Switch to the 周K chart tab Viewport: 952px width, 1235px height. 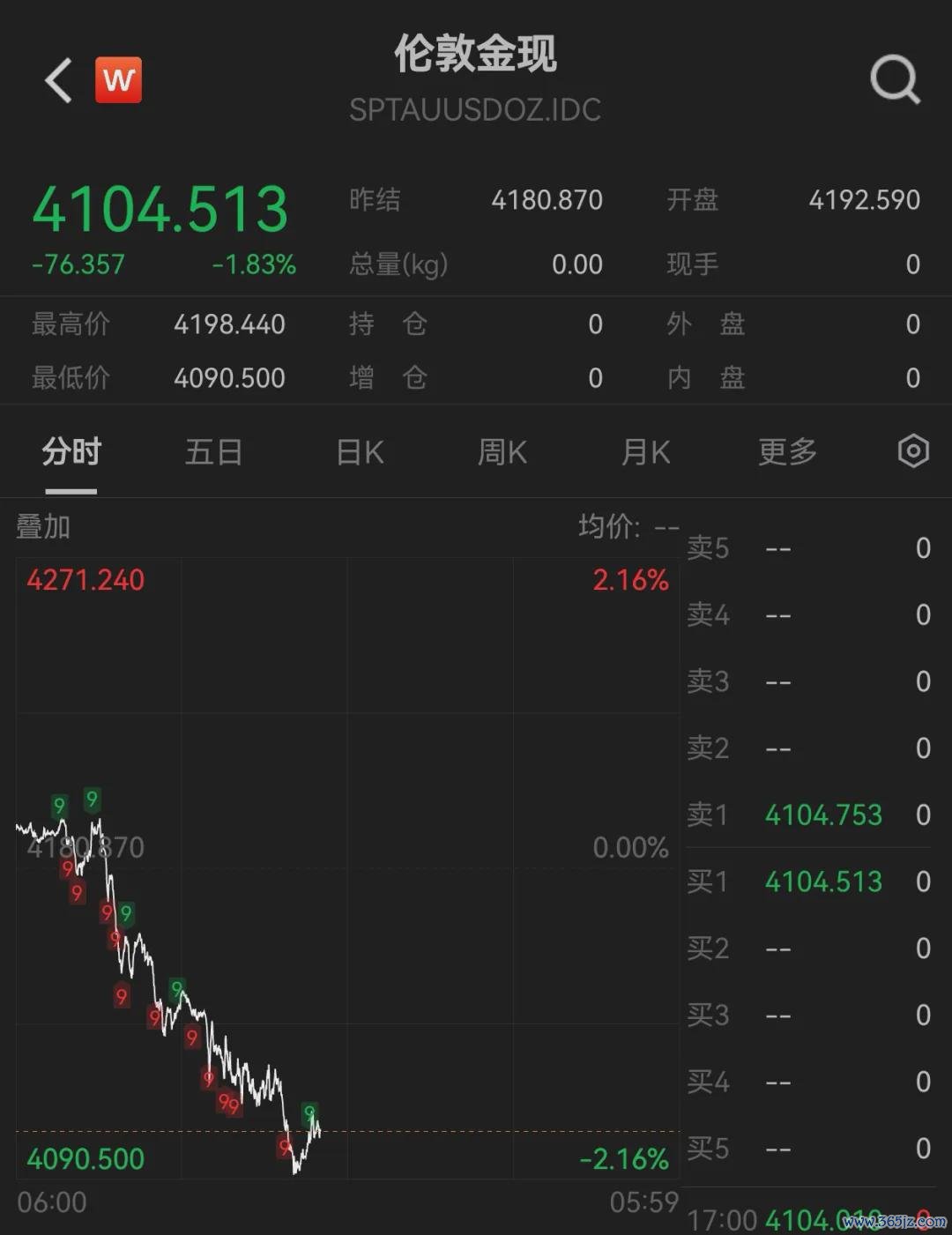click(502, 452)
